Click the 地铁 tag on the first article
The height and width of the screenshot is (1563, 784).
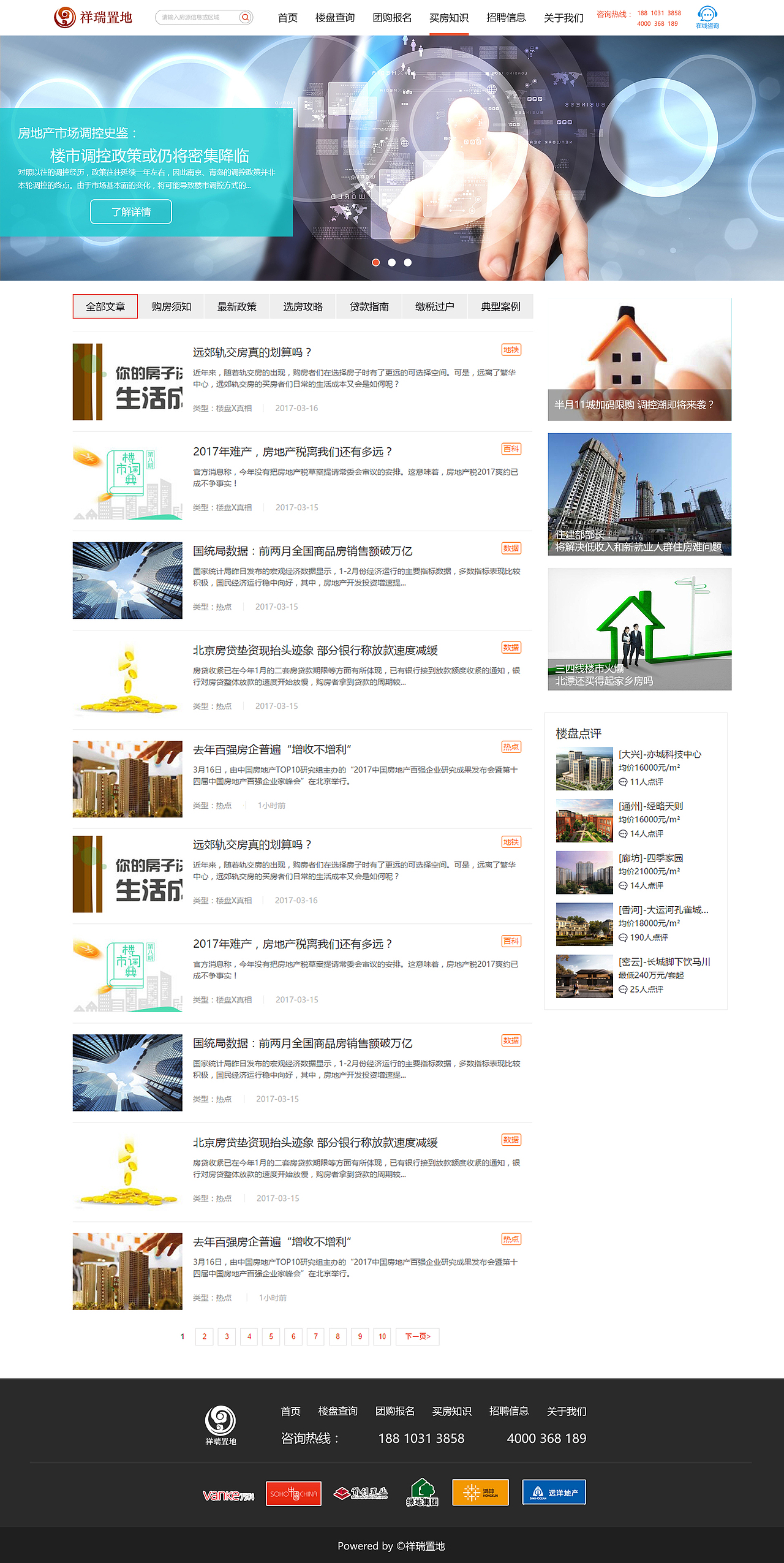[512, 349]
